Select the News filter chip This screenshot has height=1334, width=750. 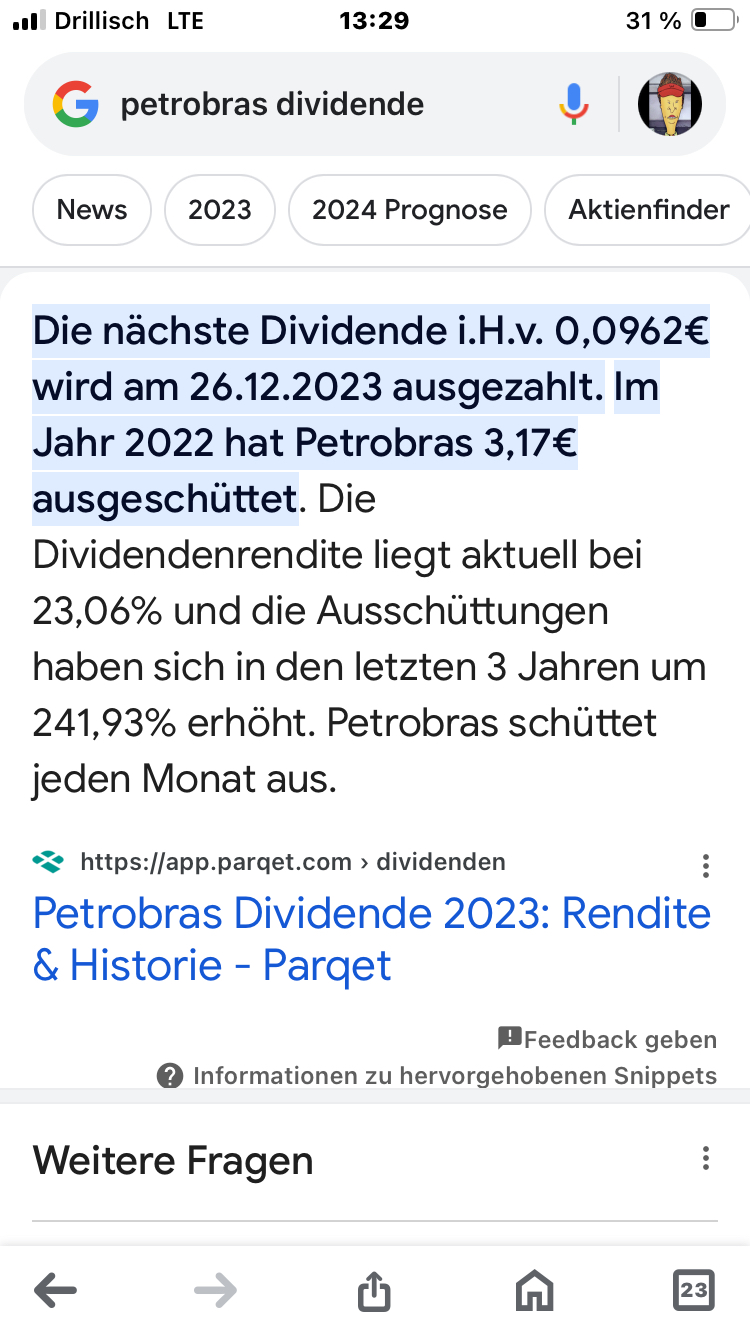[x=92, y=210]
